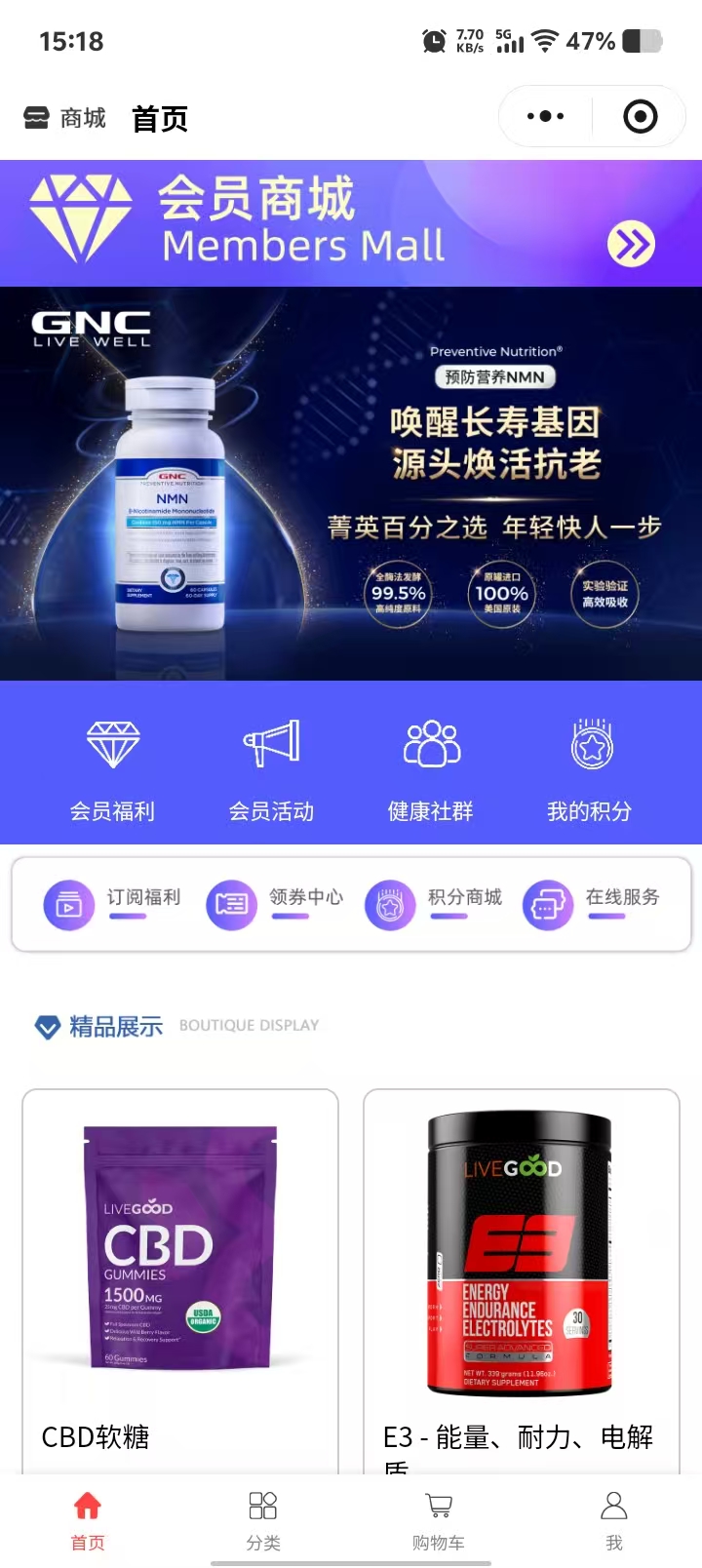The image size is (702, 1568).
Task: Open 健康社群 health community
Action: [x=430, y=767]
